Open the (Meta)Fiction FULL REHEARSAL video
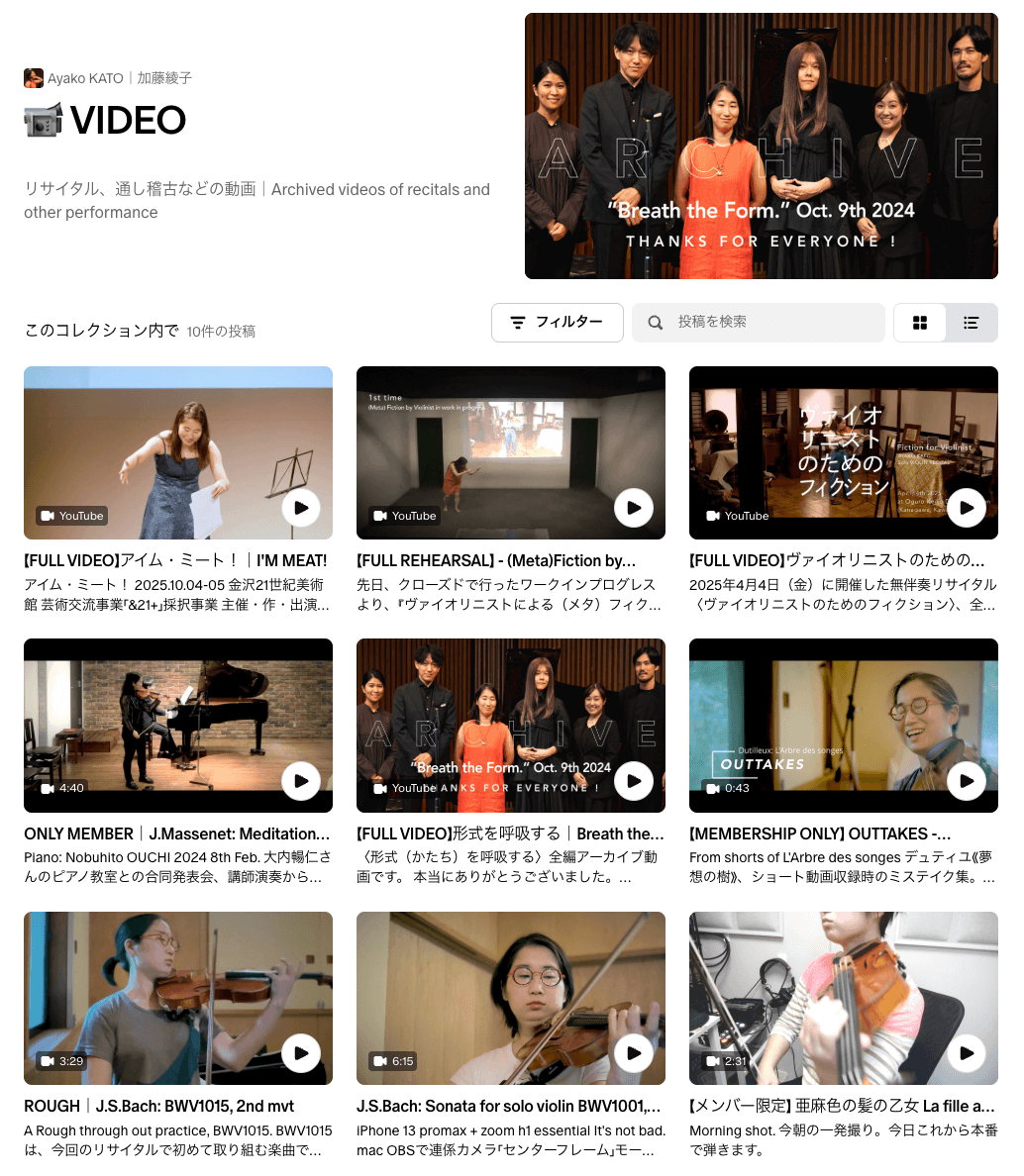This screenshot has width=1024, height=1176. 496,560
